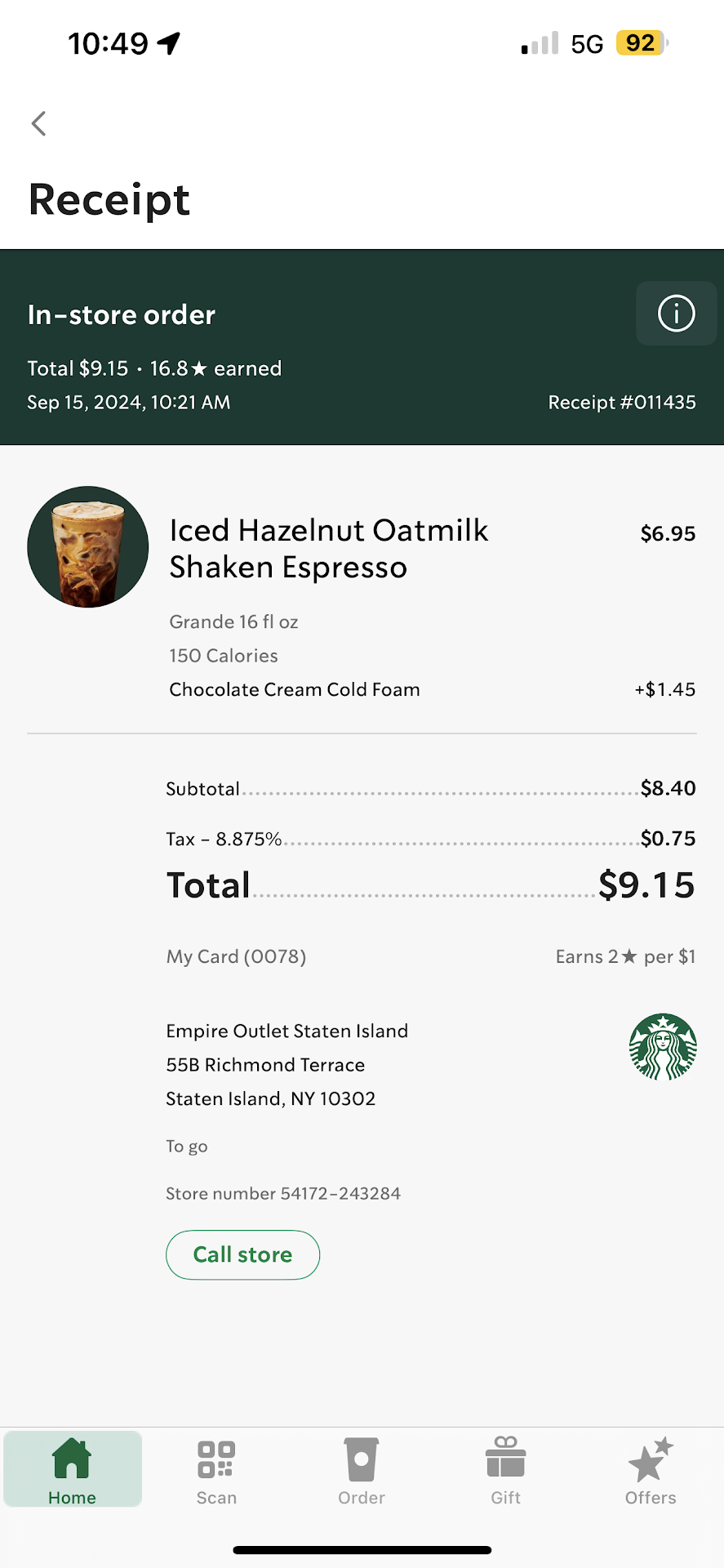The image size is (724, 1568).
Task: Open the order info icon
Action: tap(676, 314)
